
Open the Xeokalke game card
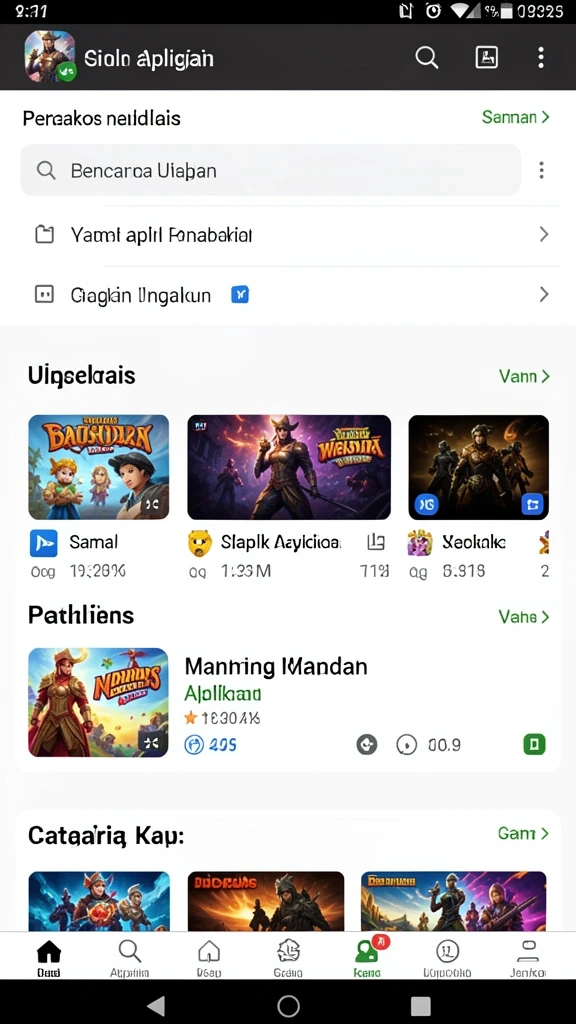(x=478, y=496)
